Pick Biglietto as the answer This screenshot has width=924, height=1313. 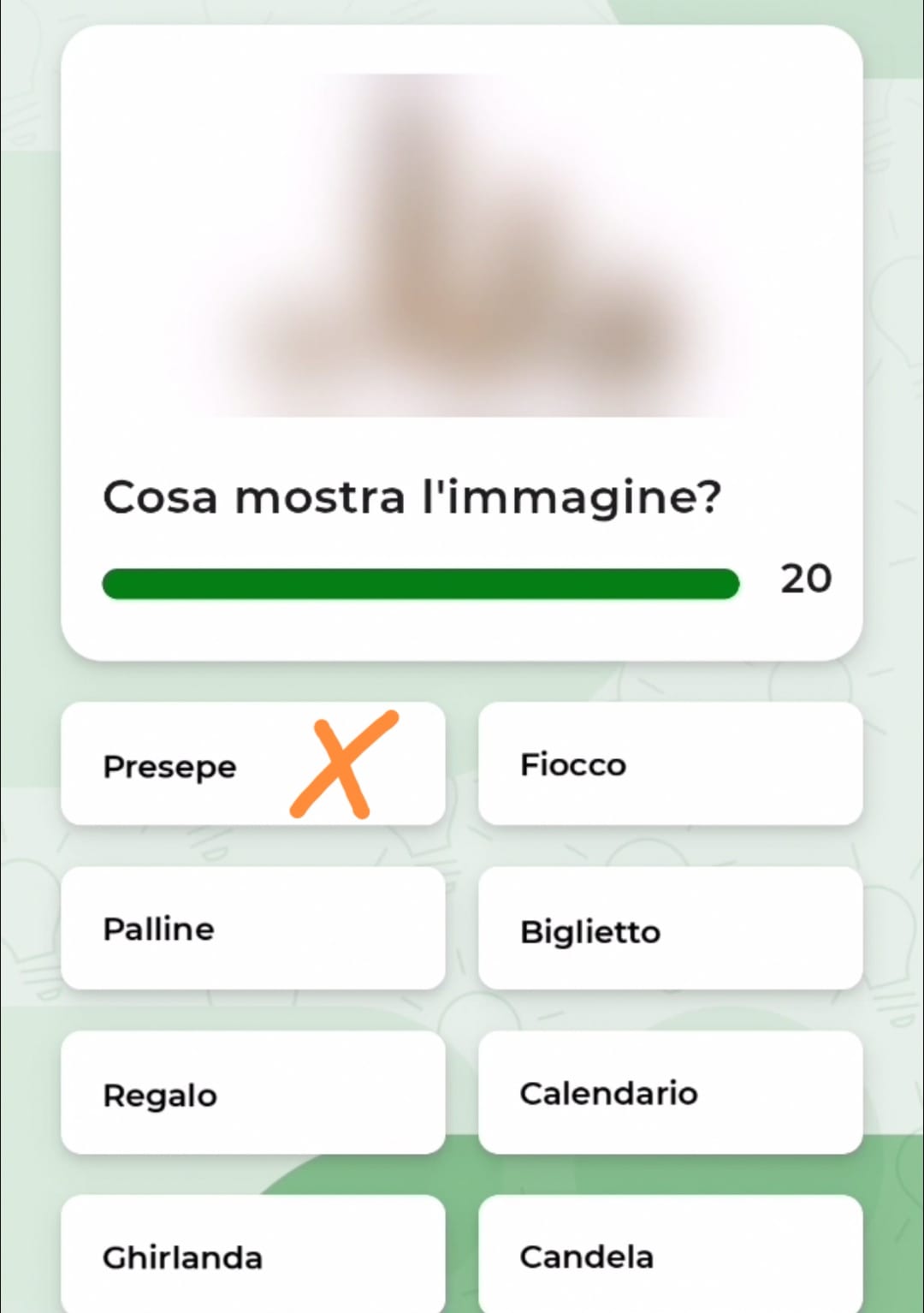669,929
